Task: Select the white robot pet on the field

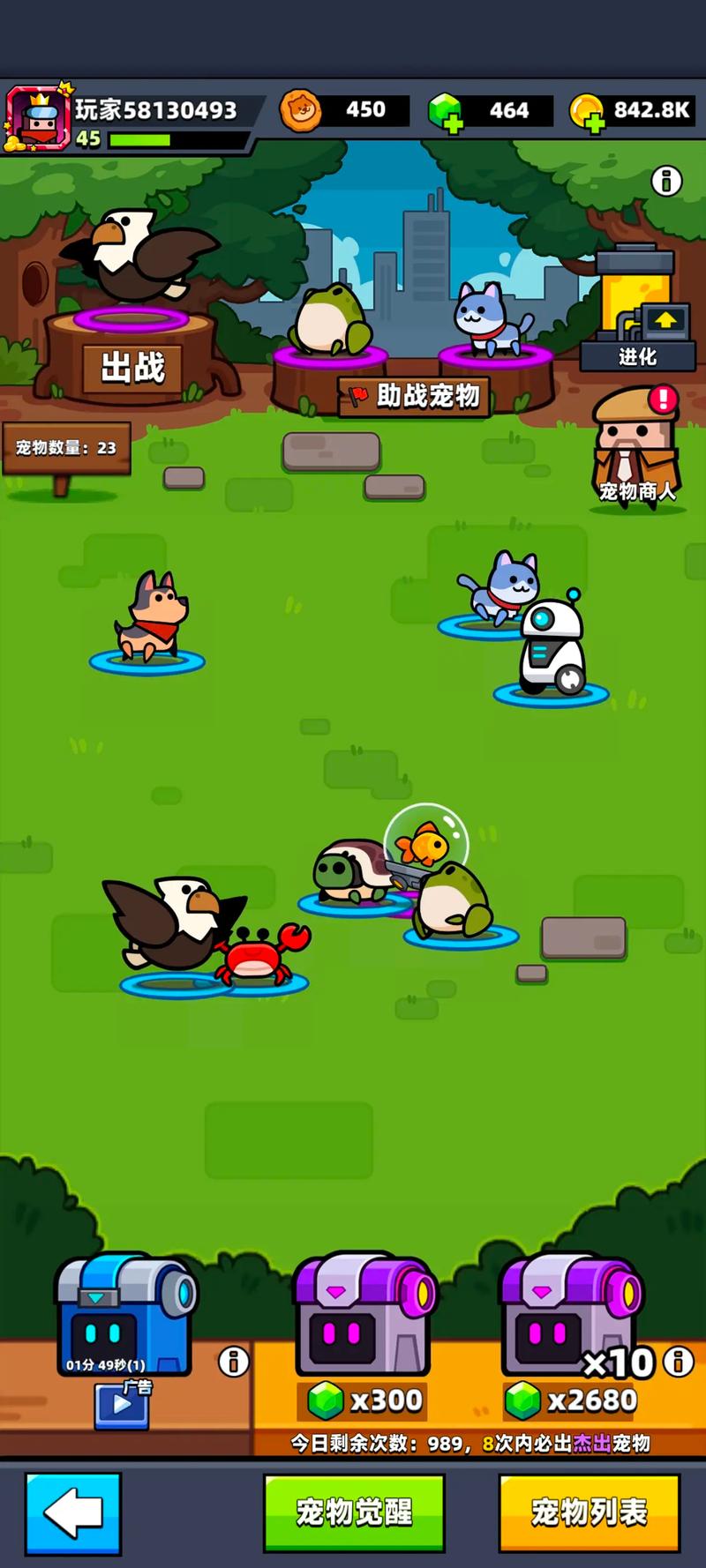Action: pyautogui.click(x=552, y=648)
